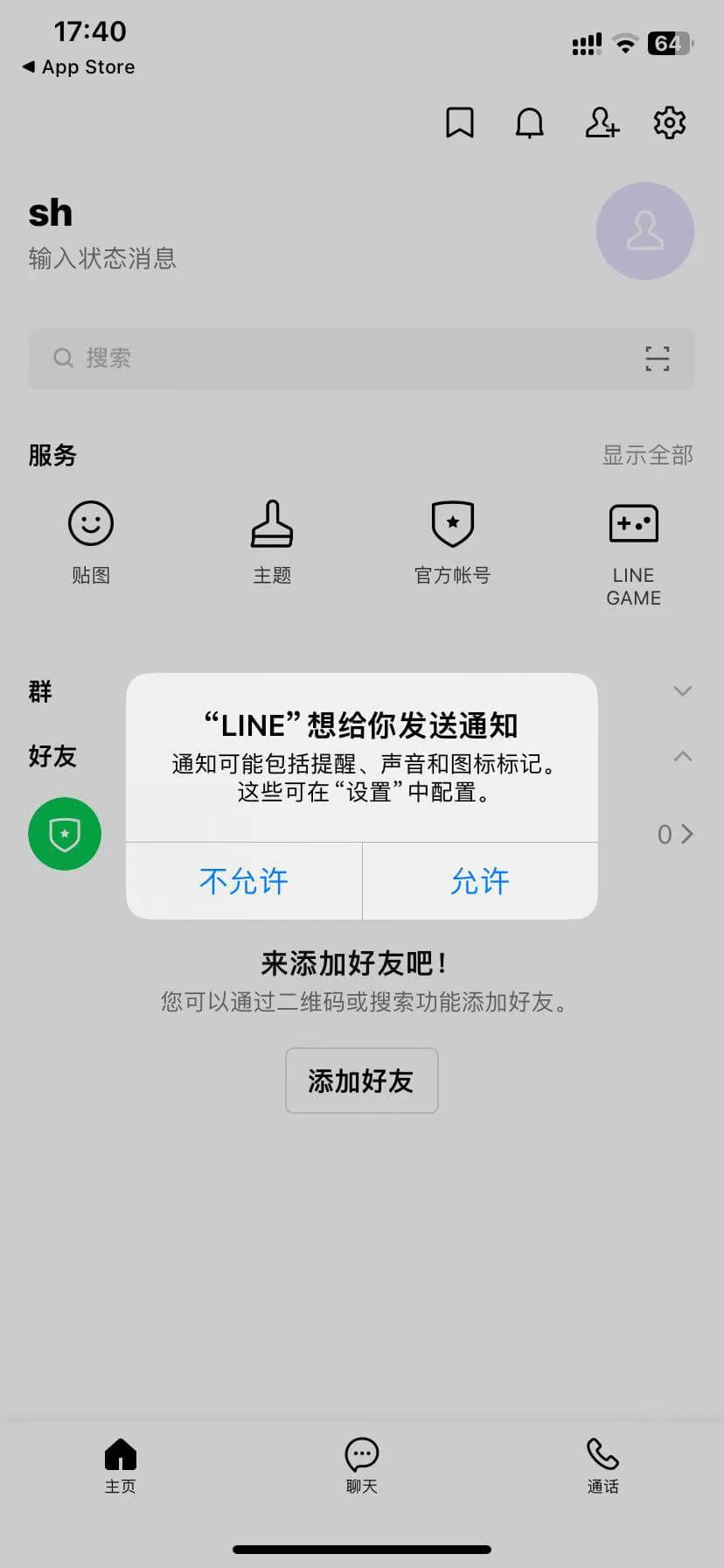
Task: Expand the 群 (Groups) section
Action: click(x=682, y=691)
